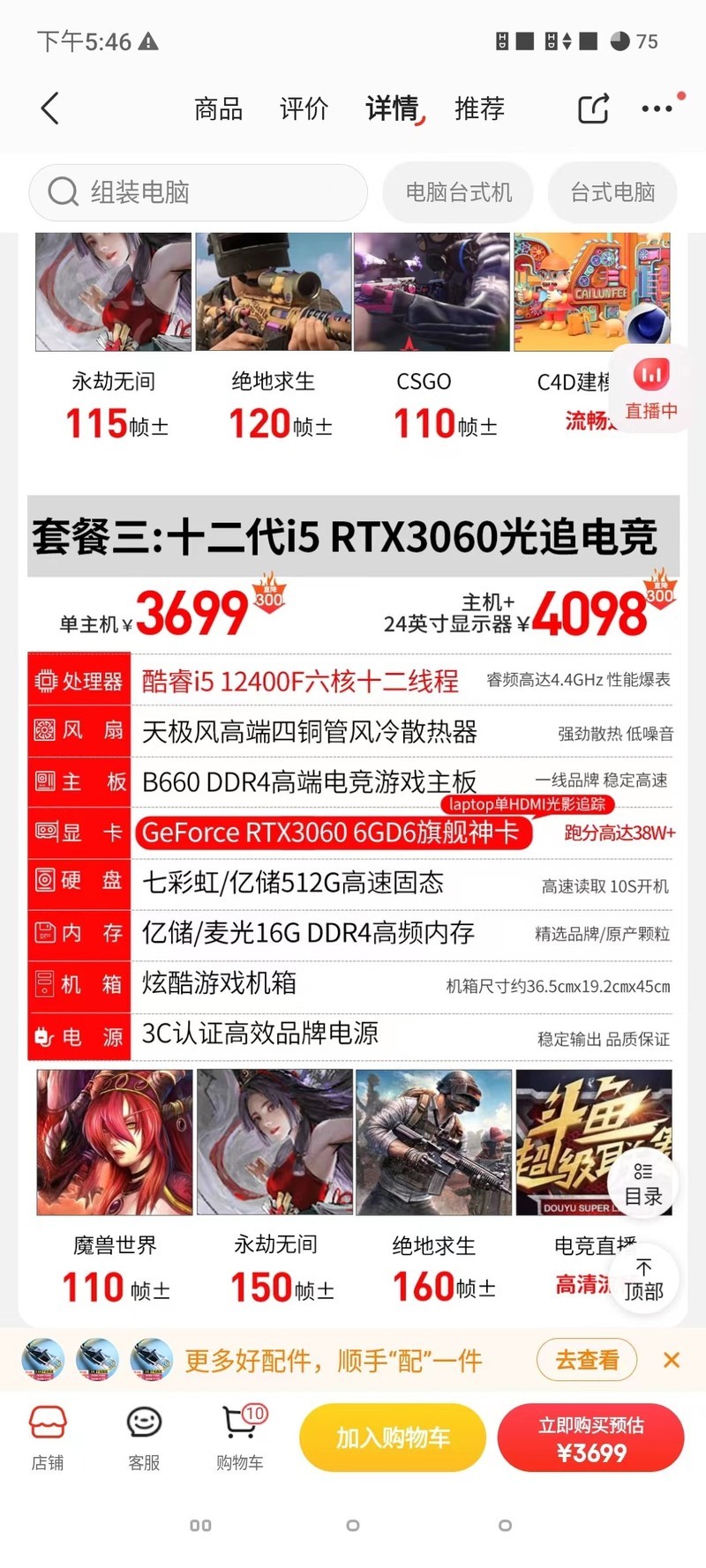Open the 购物车 shopping cart
This screenshot has width=706, height=1568.
tap(240, 1439)
